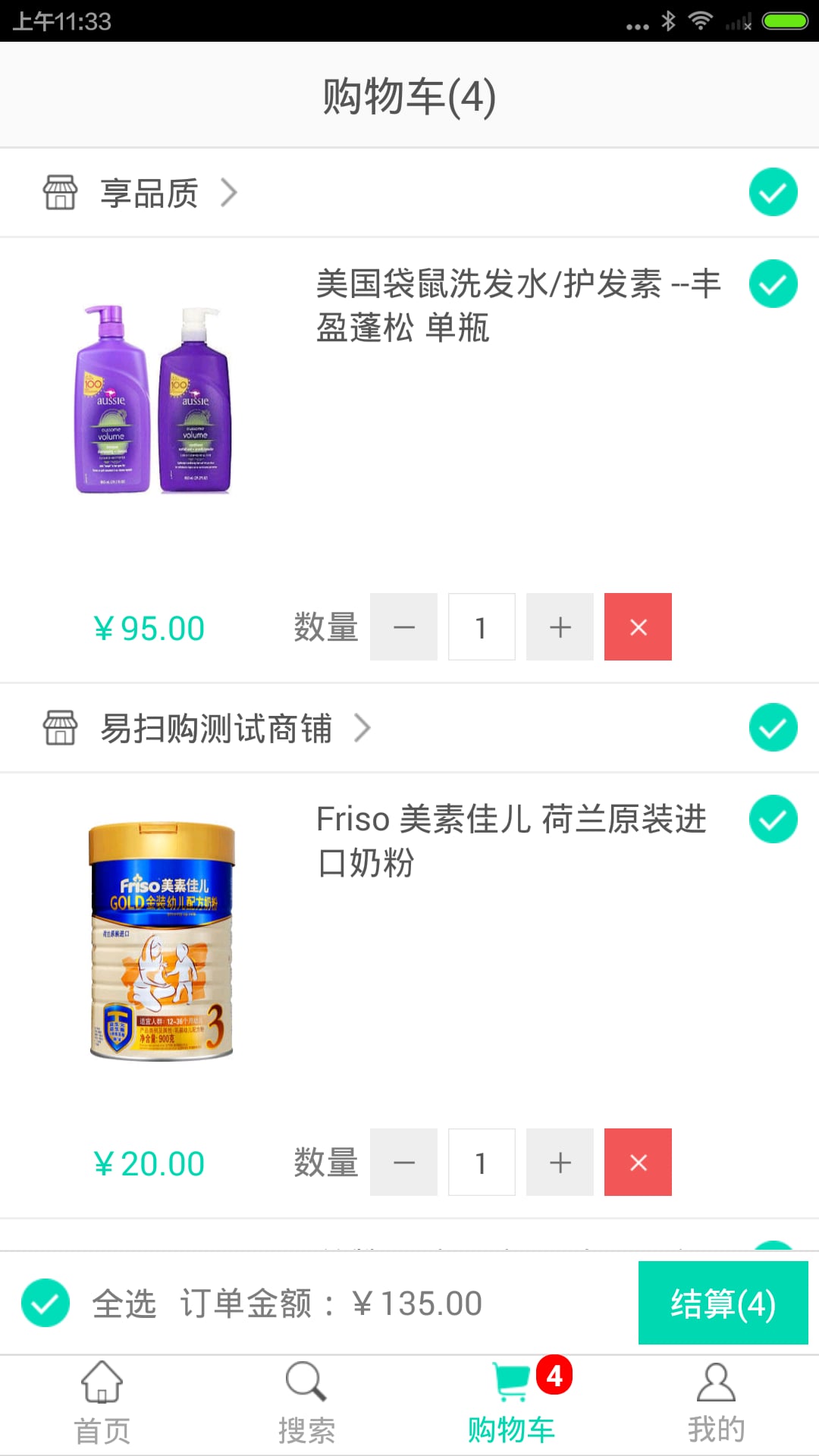Screen dimensions: 819x1456
Task: Delete Friso milk powder with the red X icon
Action: click(x=637, y=1162)
